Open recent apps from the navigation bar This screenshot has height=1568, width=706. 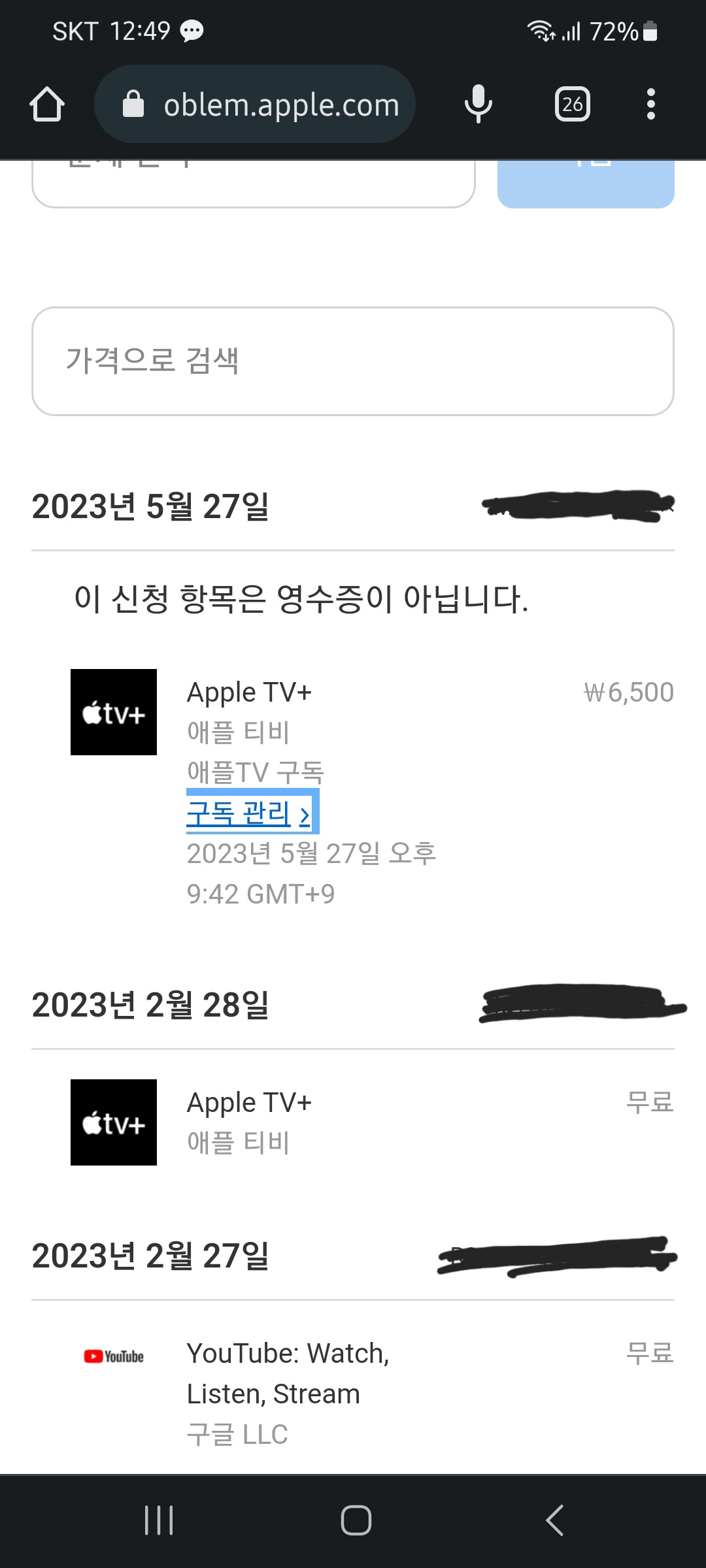[158, 1520]
